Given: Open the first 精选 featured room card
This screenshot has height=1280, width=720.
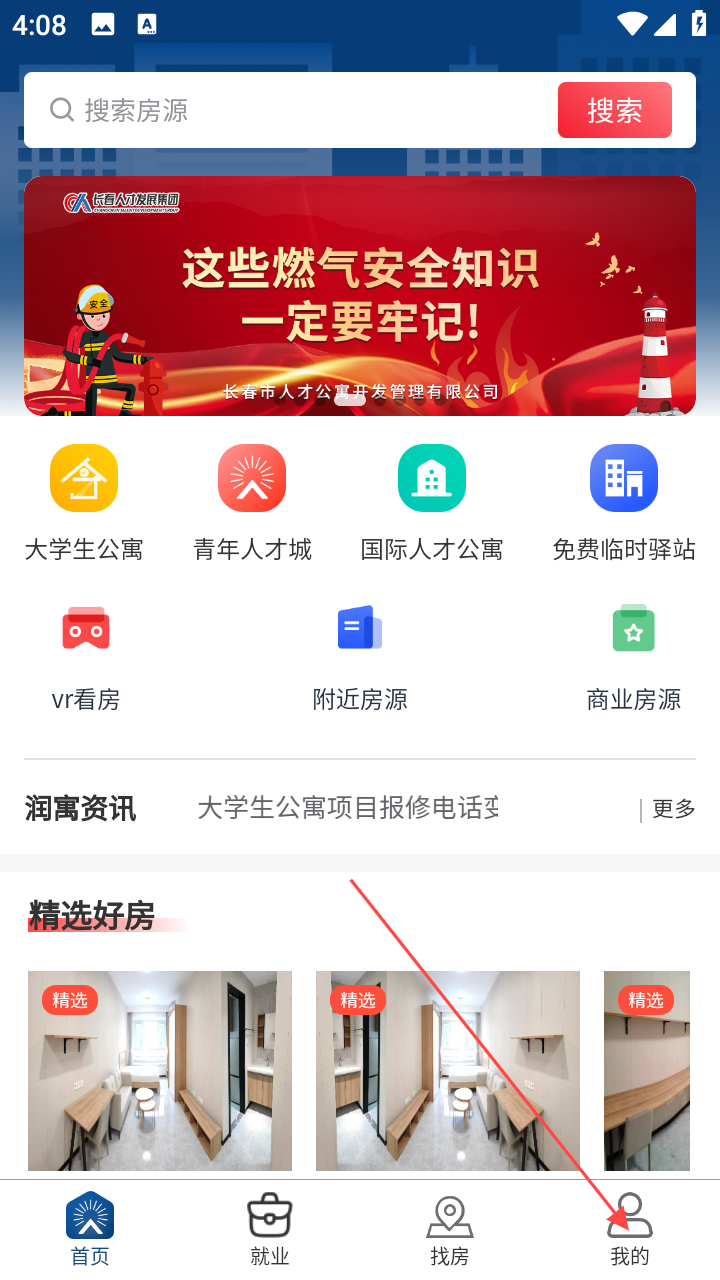Looking at the screenshot, I should pyautogui.click(x=160, y=1070).
